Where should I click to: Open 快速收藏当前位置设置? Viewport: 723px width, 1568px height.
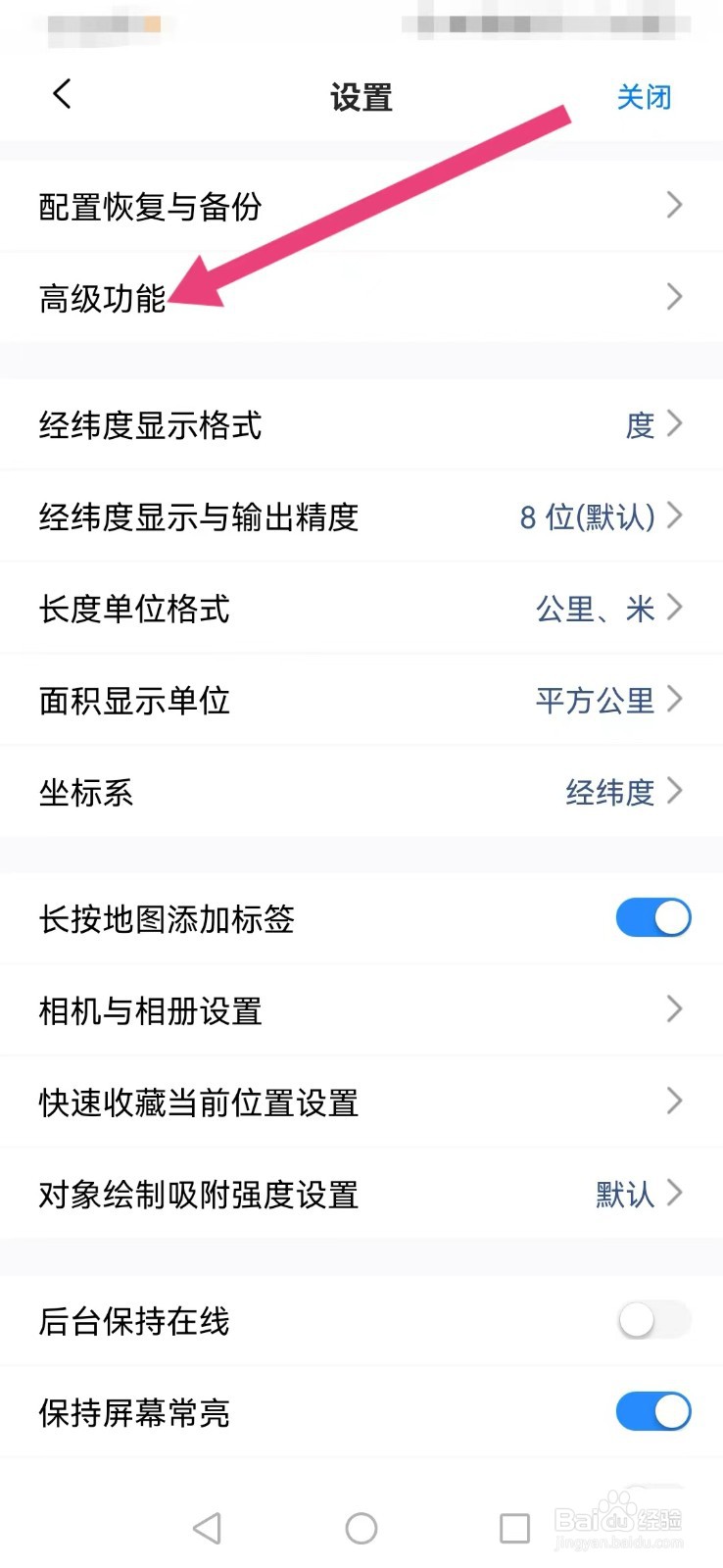click(361, 1101)
